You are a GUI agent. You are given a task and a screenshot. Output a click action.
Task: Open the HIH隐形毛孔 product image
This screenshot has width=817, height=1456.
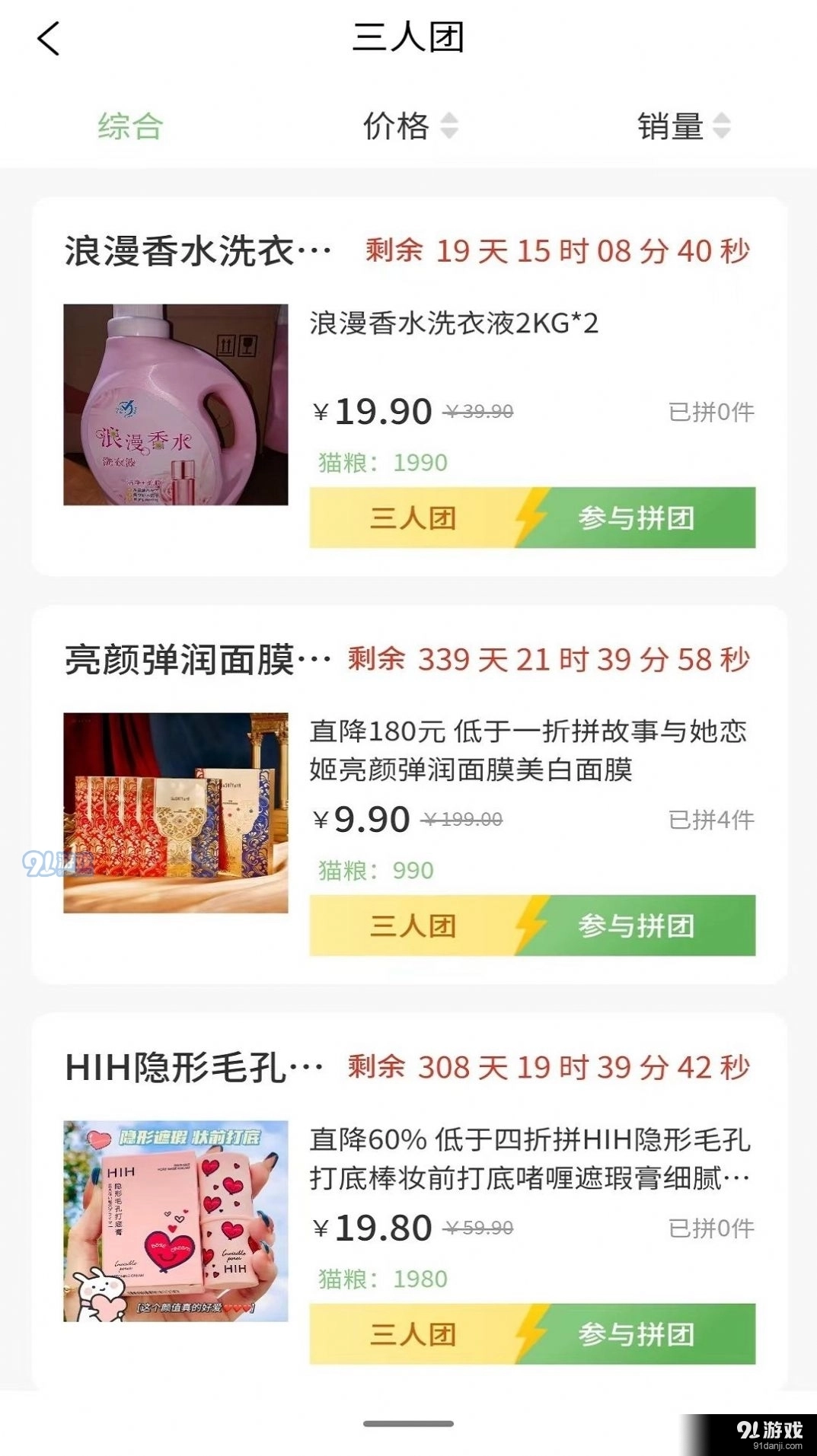(176, 1221)
